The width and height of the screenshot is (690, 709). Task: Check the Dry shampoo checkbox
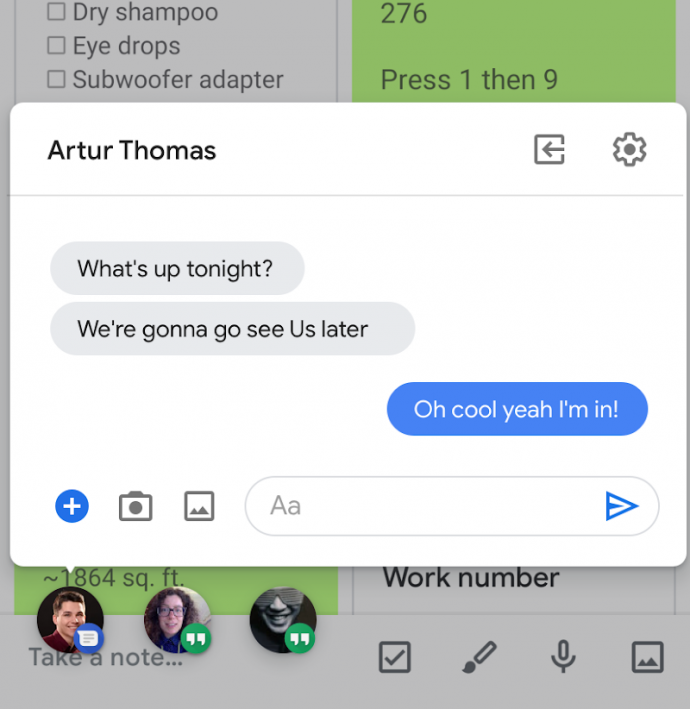[57, 13]
